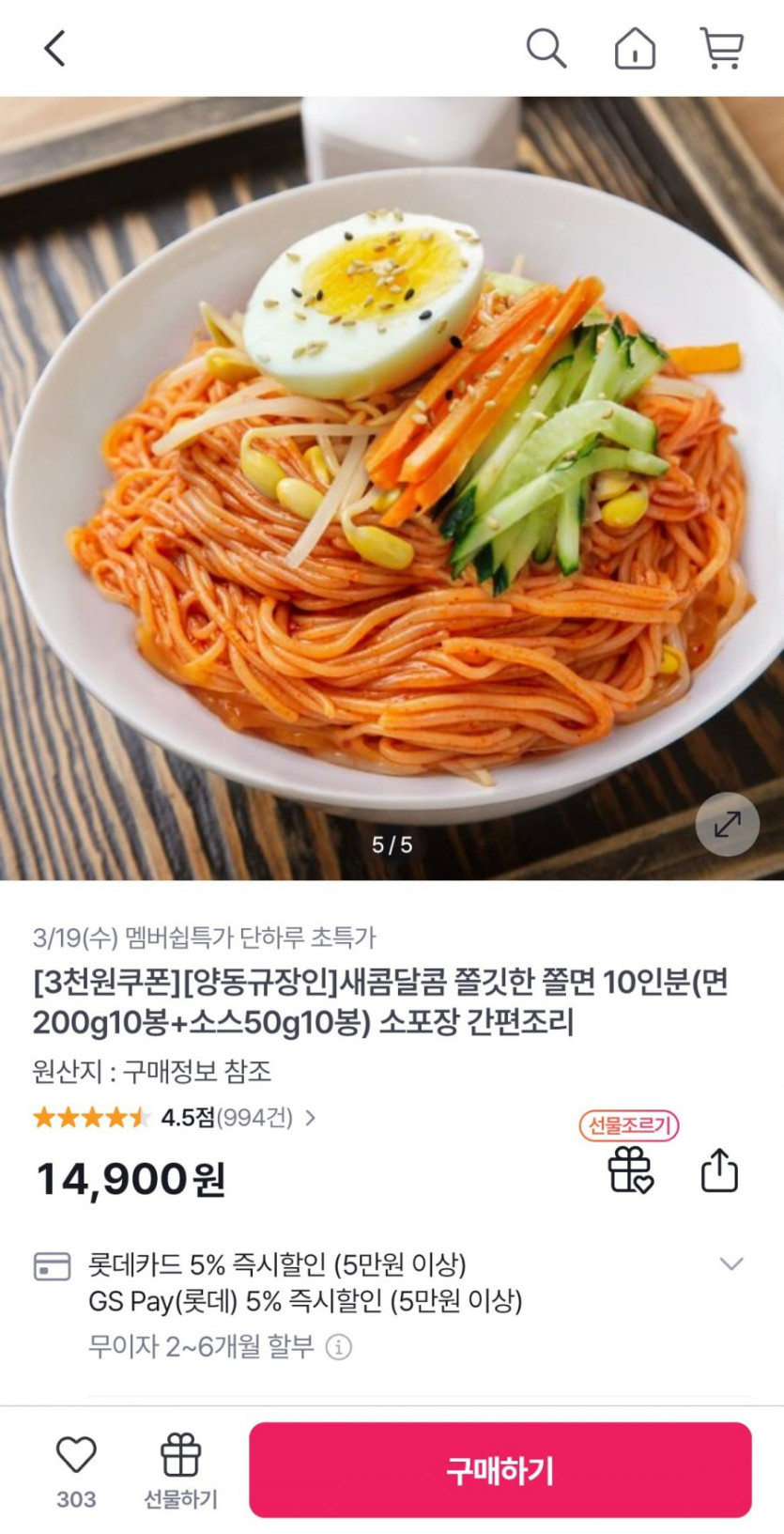Go back to the previous page
Viewport: 784px width, 1534px height.
coord(55,48)
